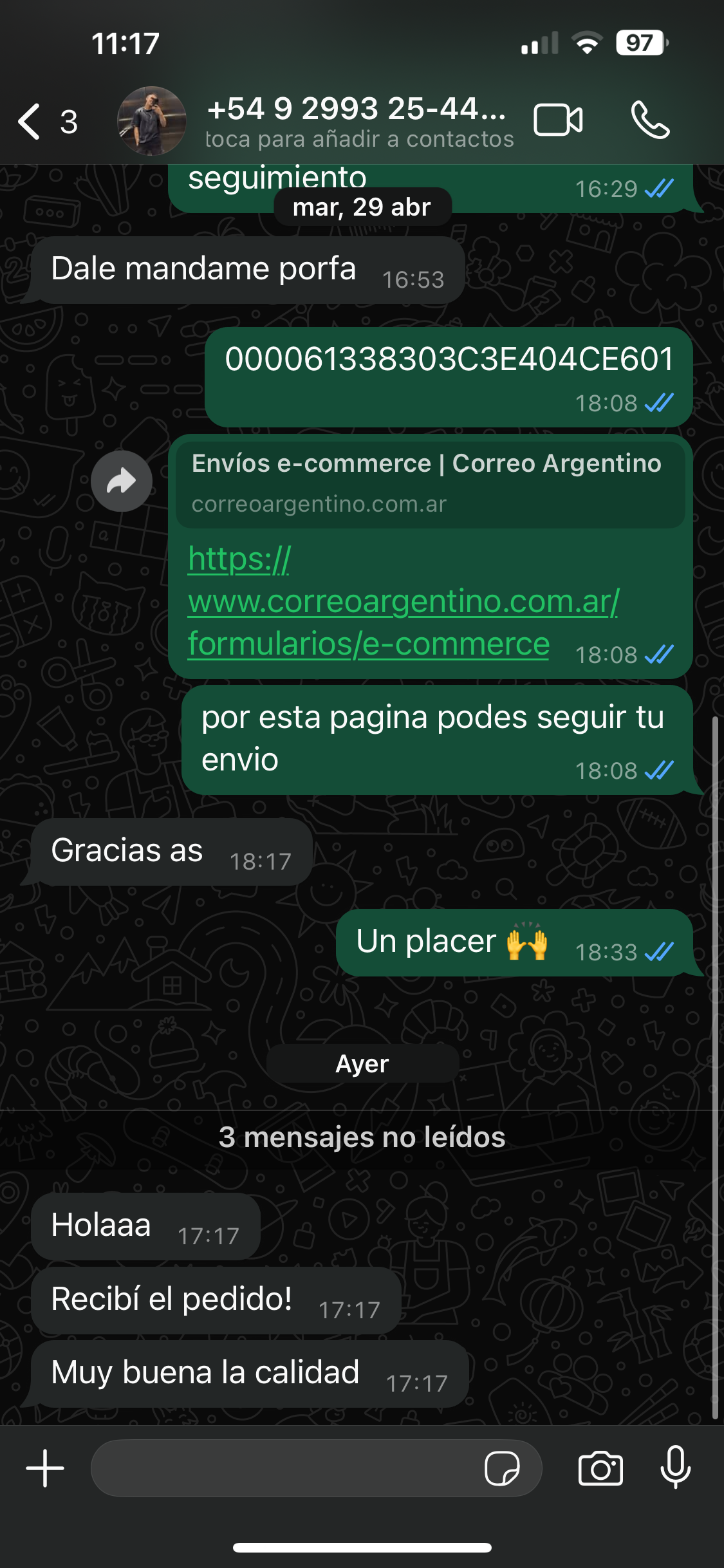This screenshot has width=724, height=1568.
Task: Open the Envíos e-commerce link preview card
Action: pyautogui.click(x=430, y=483)
